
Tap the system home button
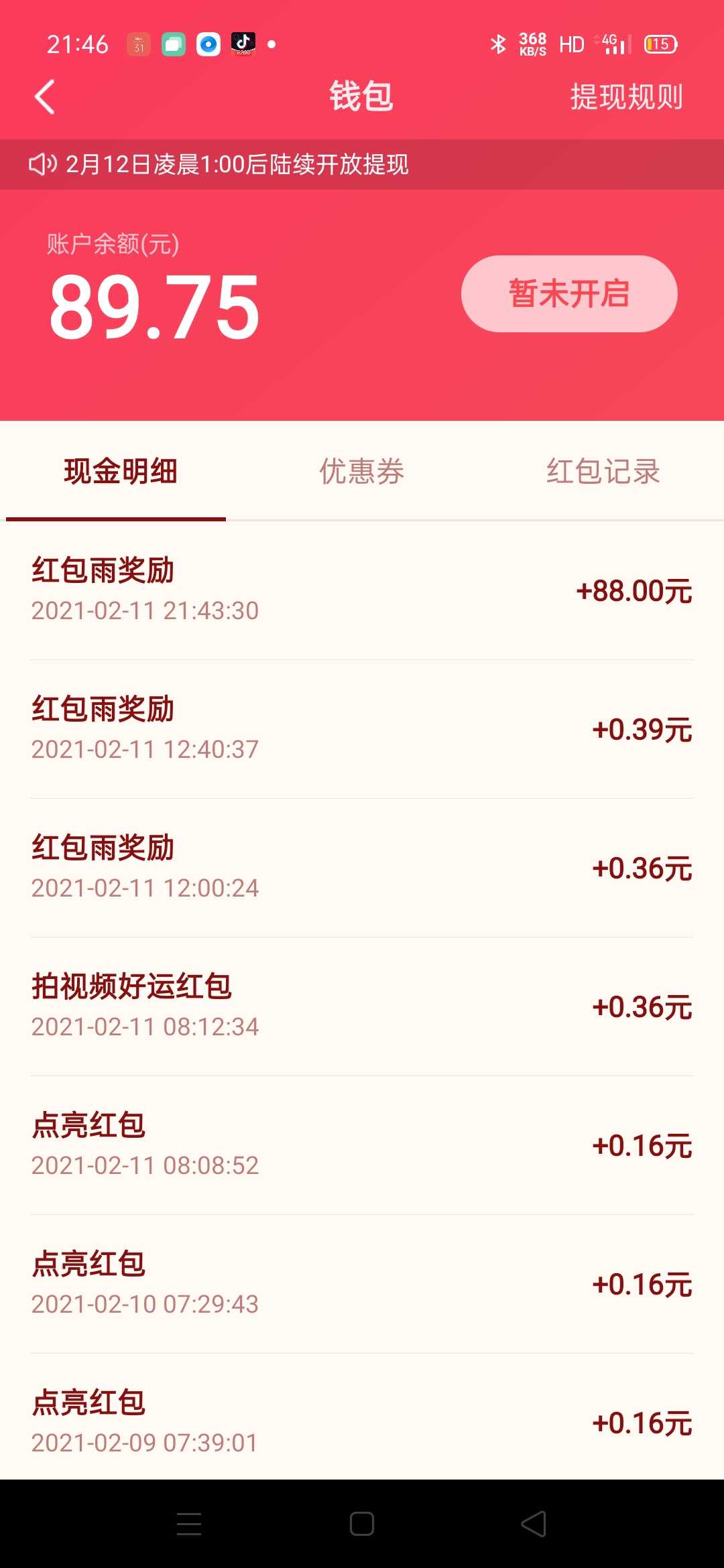click(362, 1524)
